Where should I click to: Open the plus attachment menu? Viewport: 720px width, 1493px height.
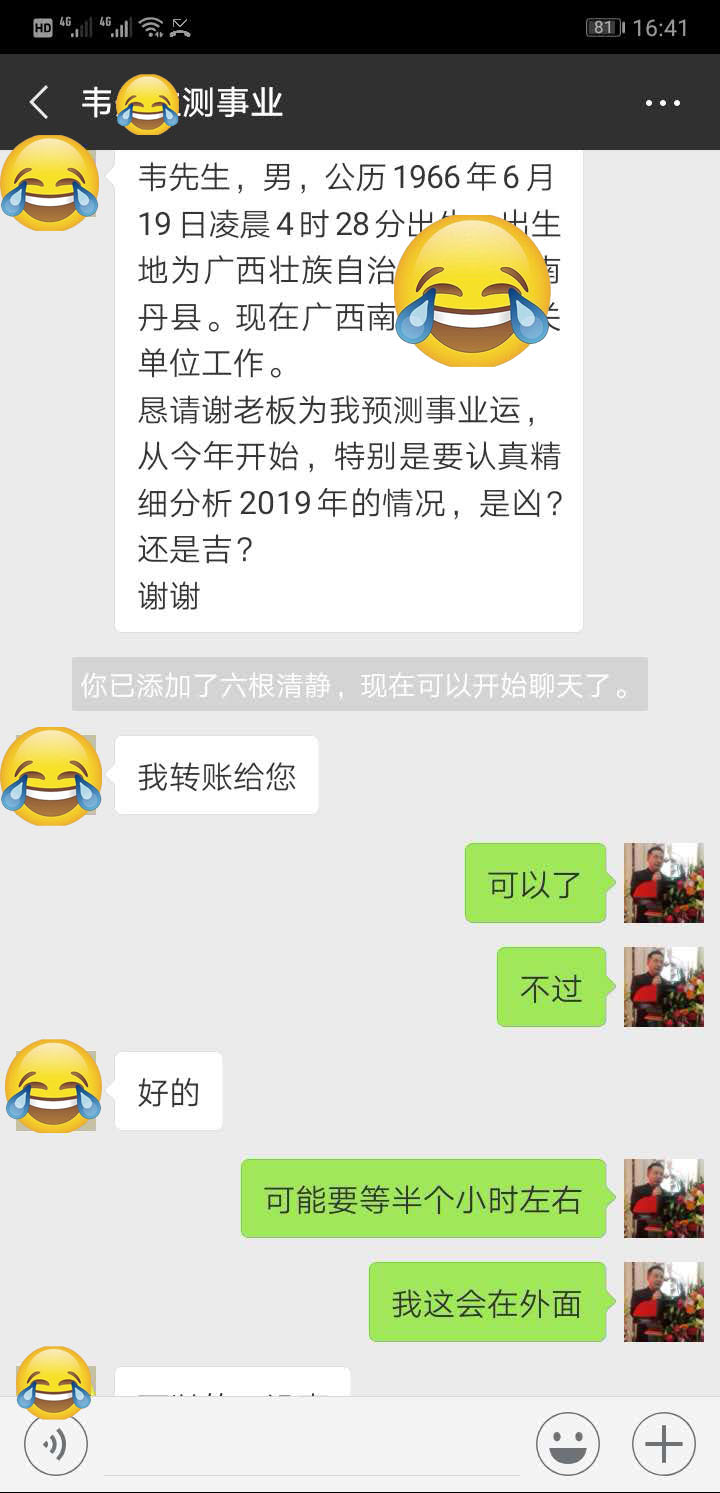pyautogui.click(x=663, y=1444)
